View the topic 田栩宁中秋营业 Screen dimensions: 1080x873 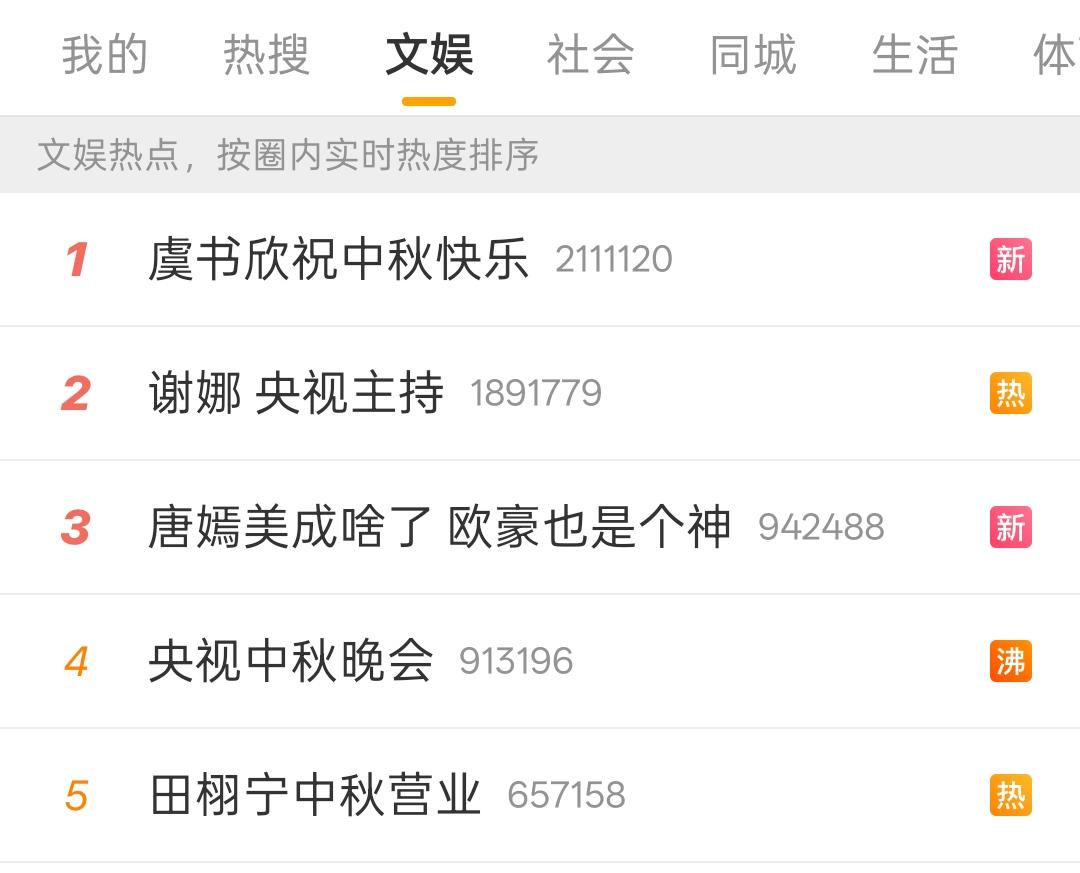(x=316, y=795)
